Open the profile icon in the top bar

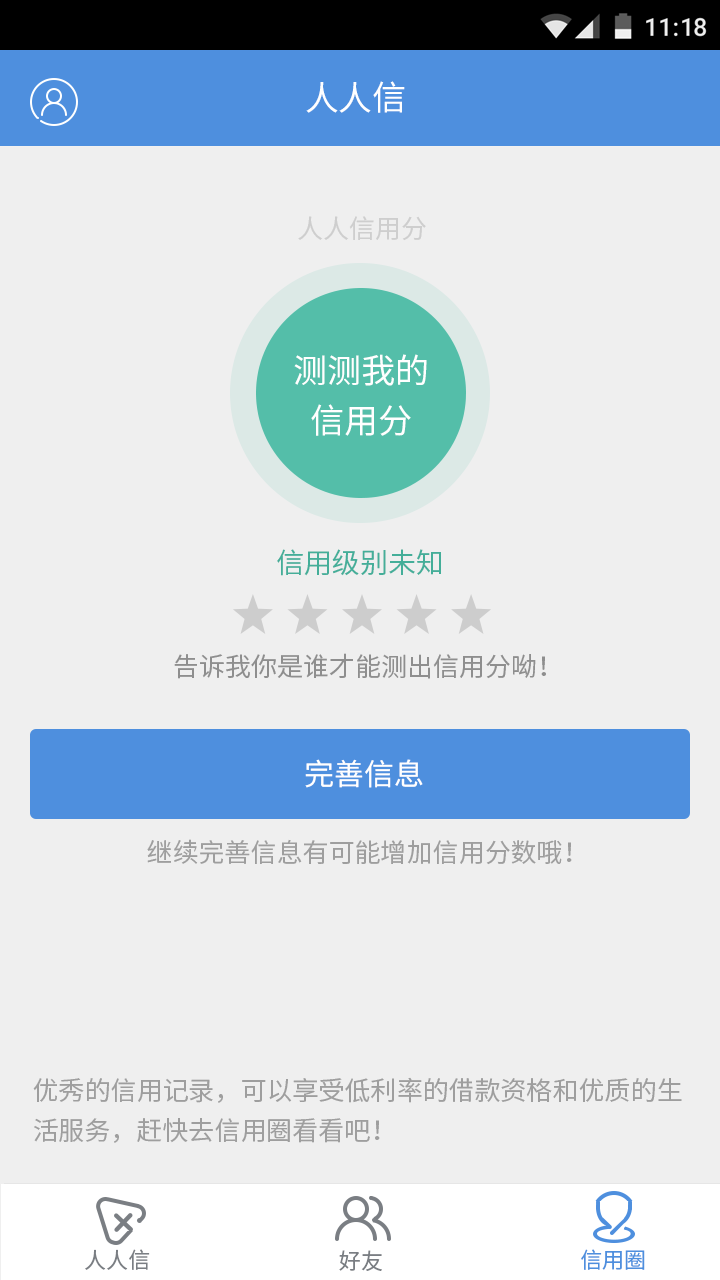pos(55,101)
